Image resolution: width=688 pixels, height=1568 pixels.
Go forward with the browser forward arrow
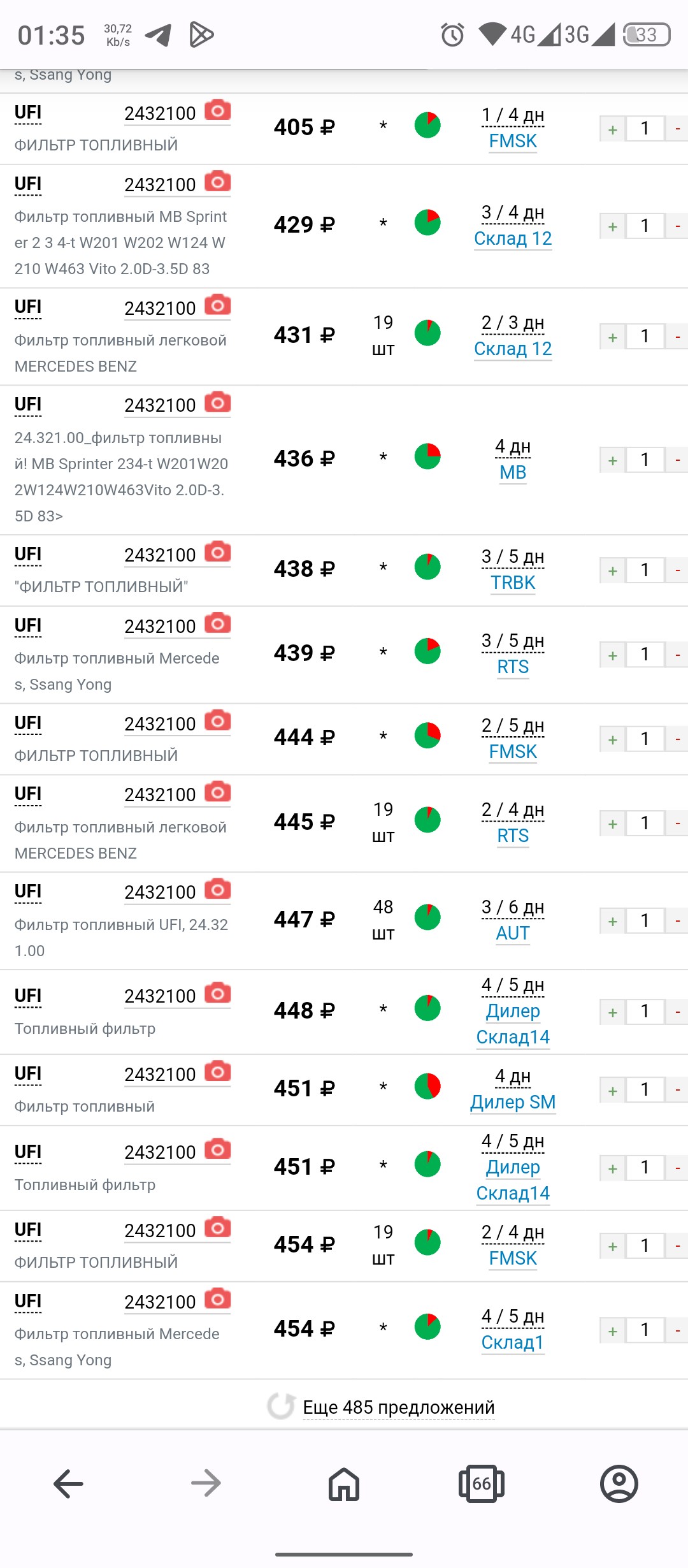coord(206,1484)
